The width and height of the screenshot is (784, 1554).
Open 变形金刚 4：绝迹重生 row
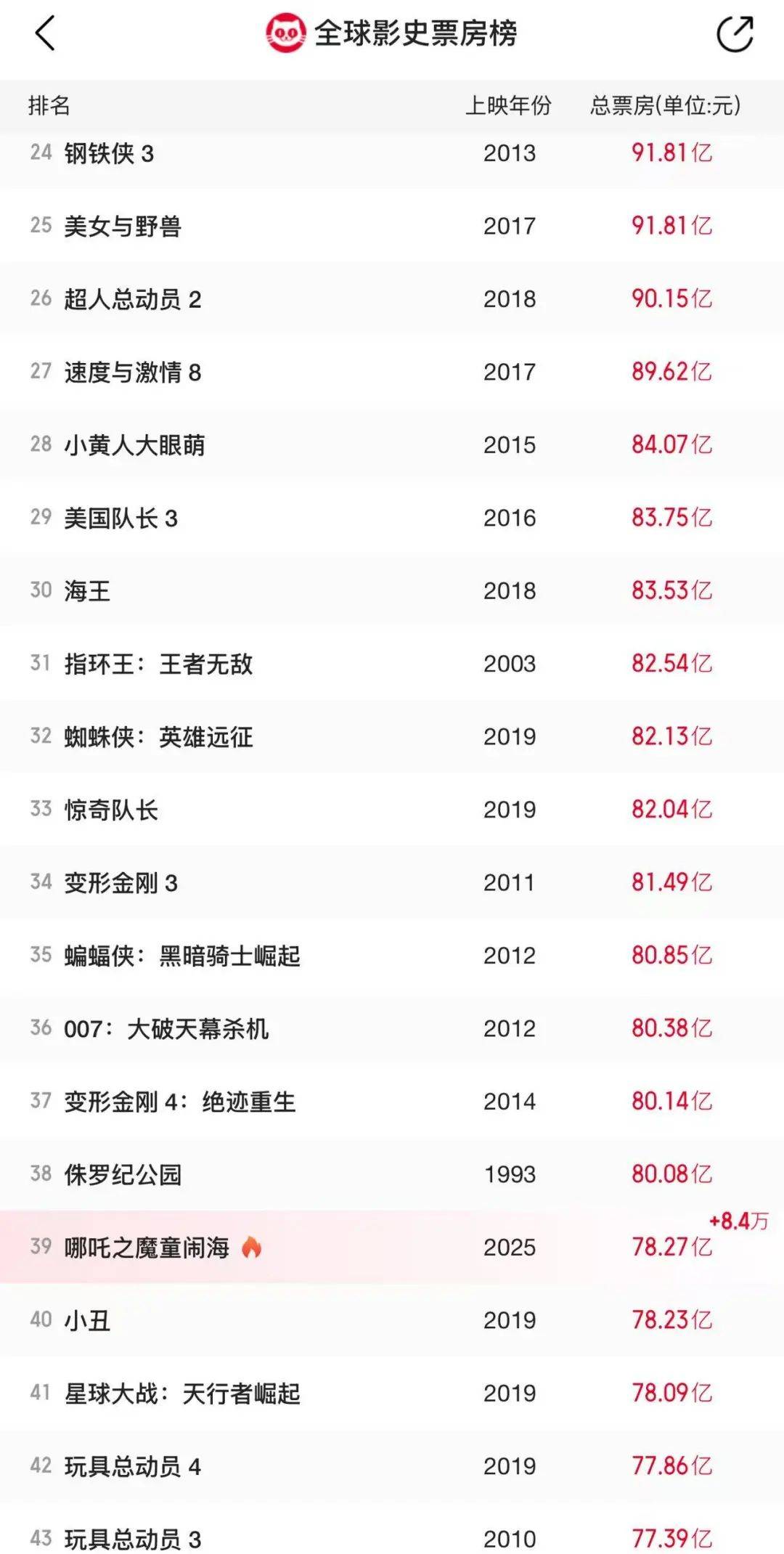392,1102
